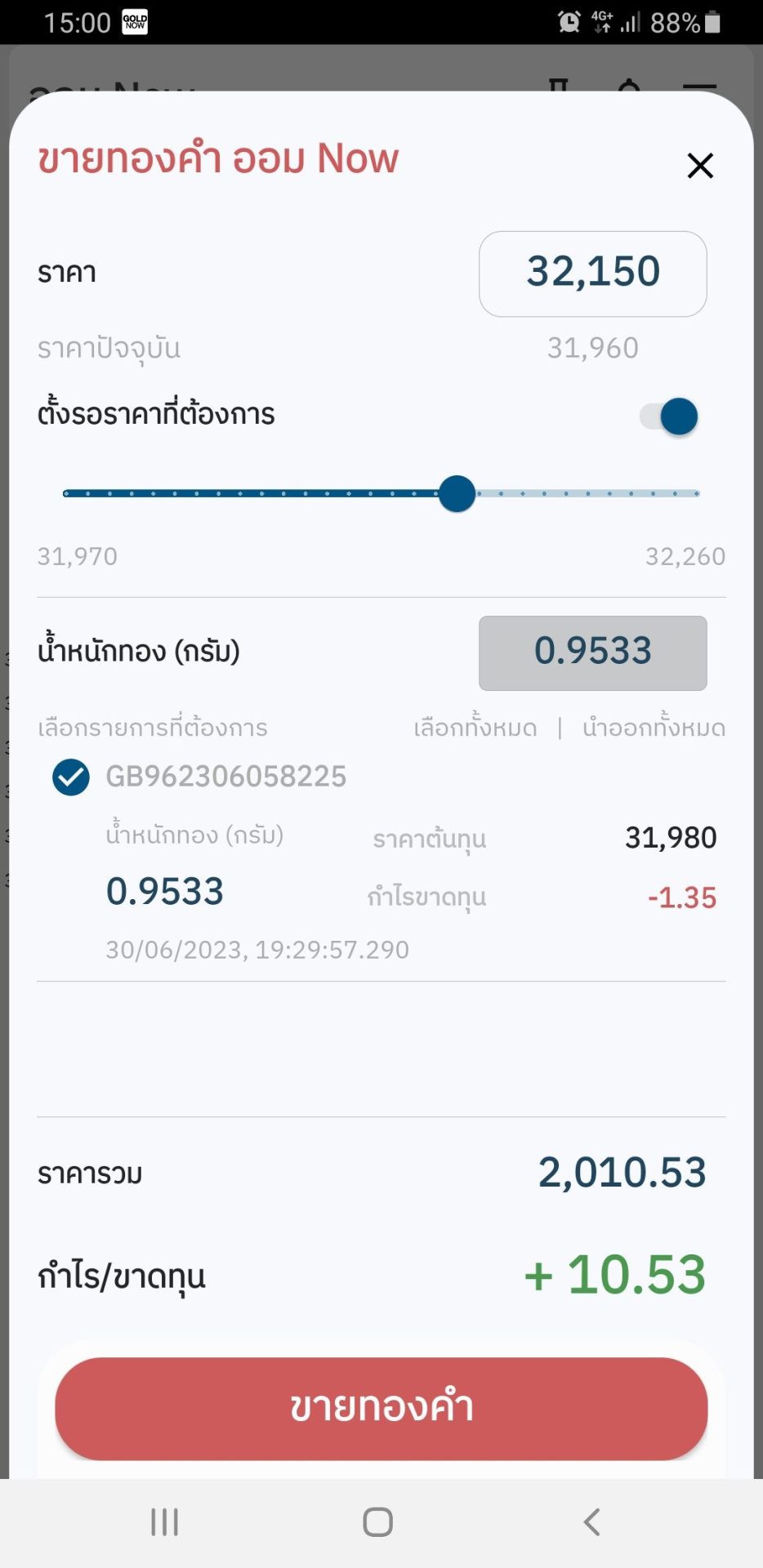Open recent apps from the navigation bar

tap(164, 1521)
